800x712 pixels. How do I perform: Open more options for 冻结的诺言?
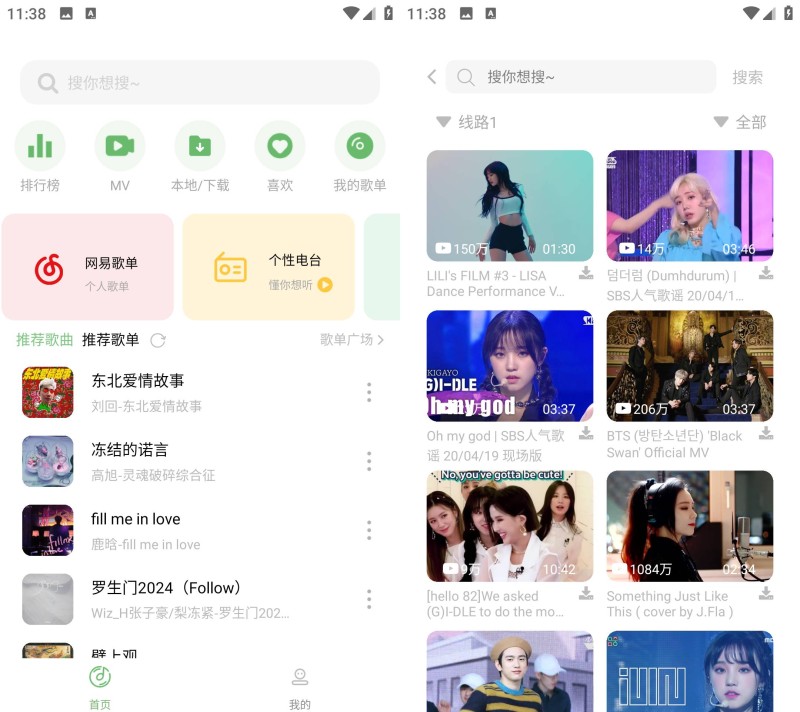[x=369, y=461]
